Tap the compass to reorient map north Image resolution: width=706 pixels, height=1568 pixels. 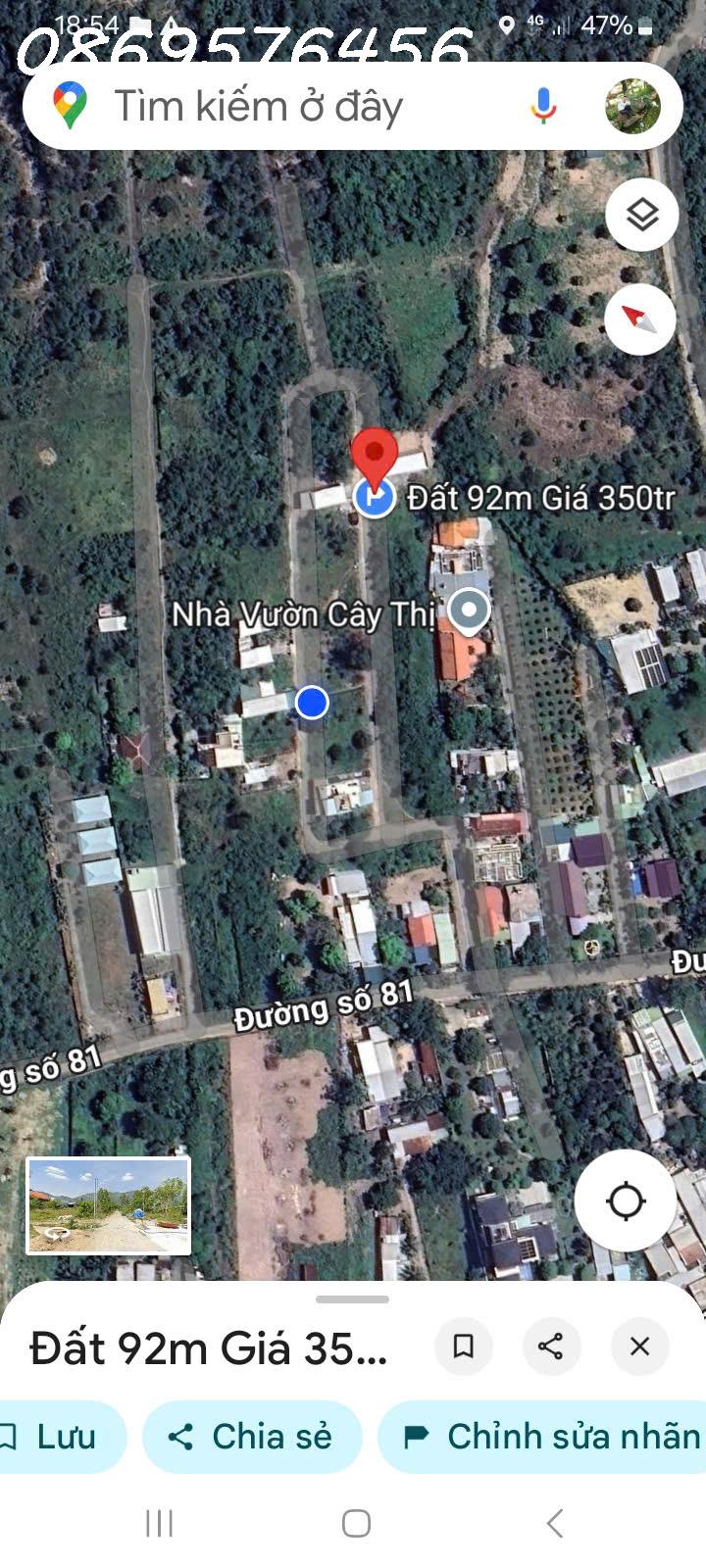(x=641, y=317)
